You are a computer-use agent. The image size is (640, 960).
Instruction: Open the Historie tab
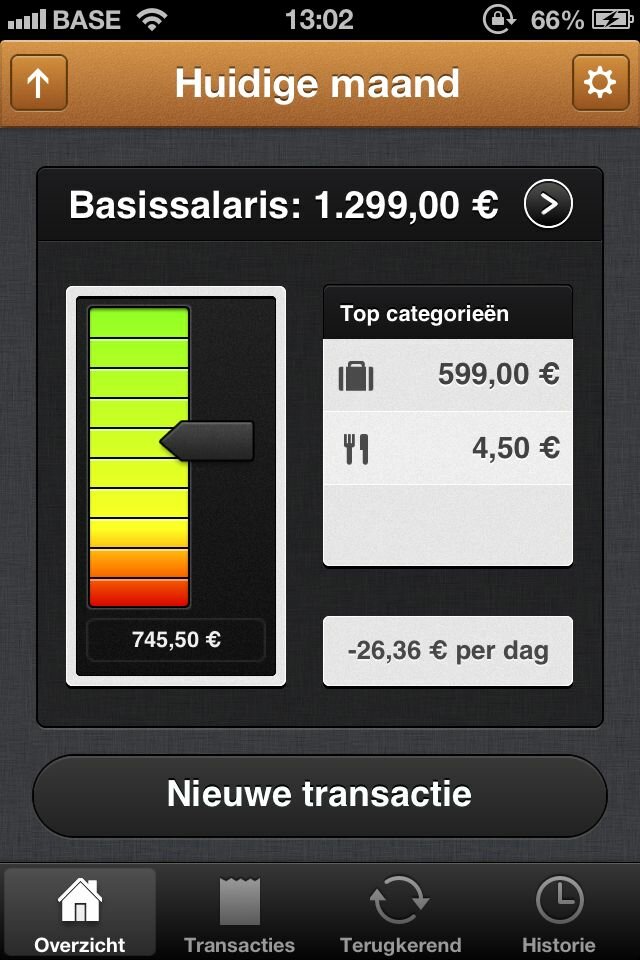(559, 913)
